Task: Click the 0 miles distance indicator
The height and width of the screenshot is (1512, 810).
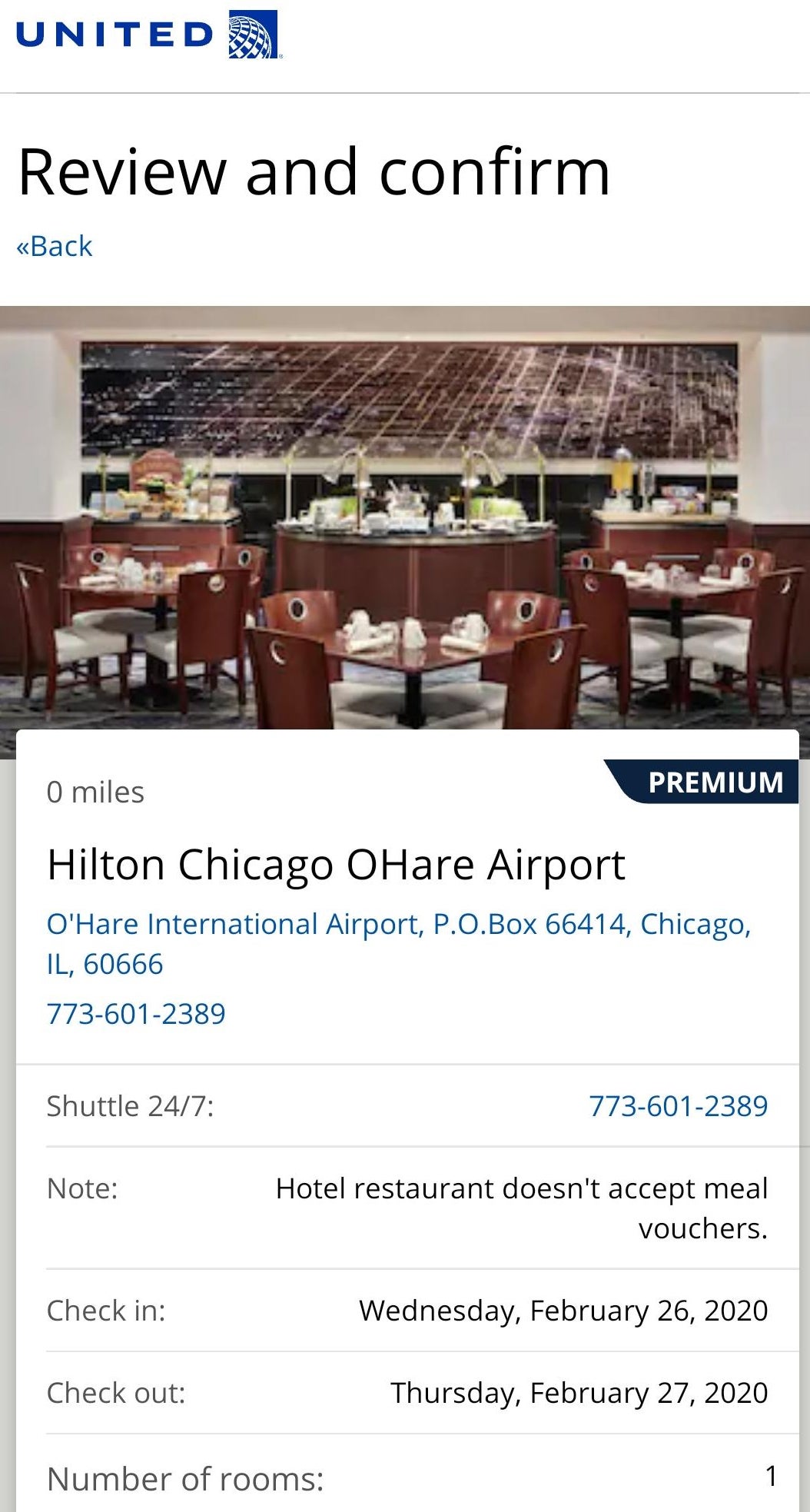Action: click(95, 793)
